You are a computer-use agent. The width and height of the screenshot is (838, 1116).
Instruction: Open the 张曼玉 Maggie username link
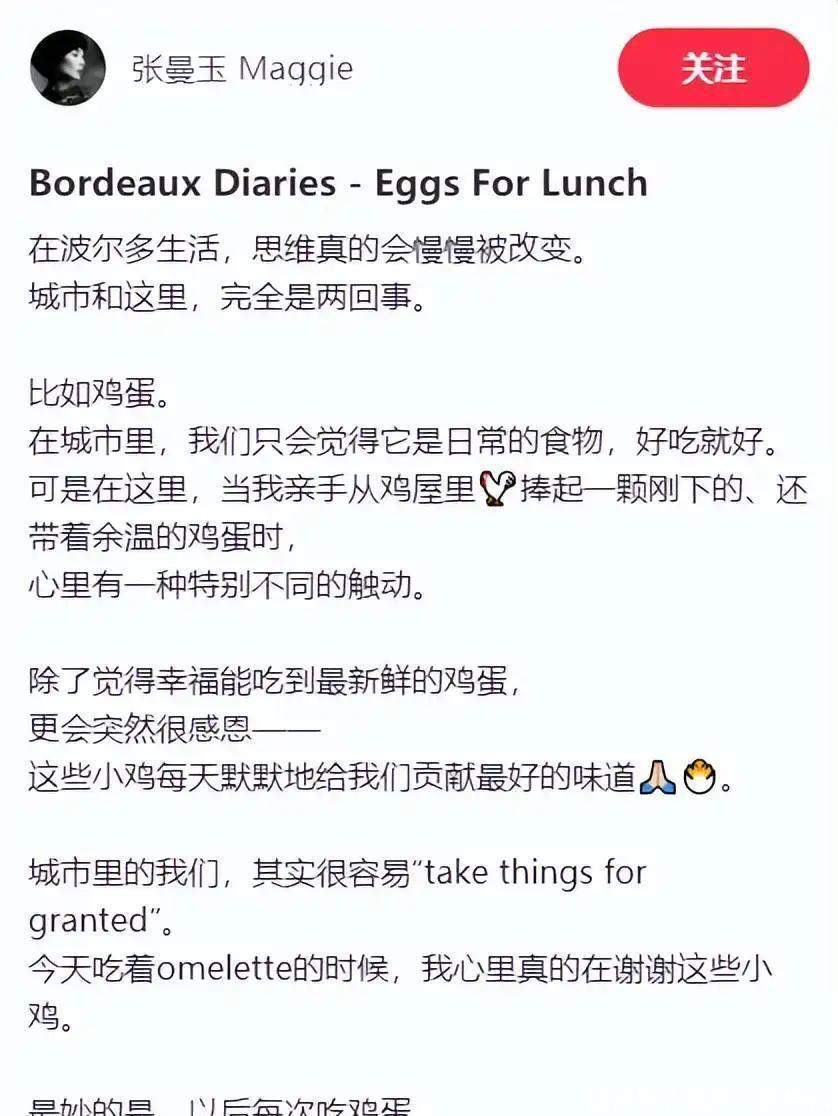[x=242, y=68]
